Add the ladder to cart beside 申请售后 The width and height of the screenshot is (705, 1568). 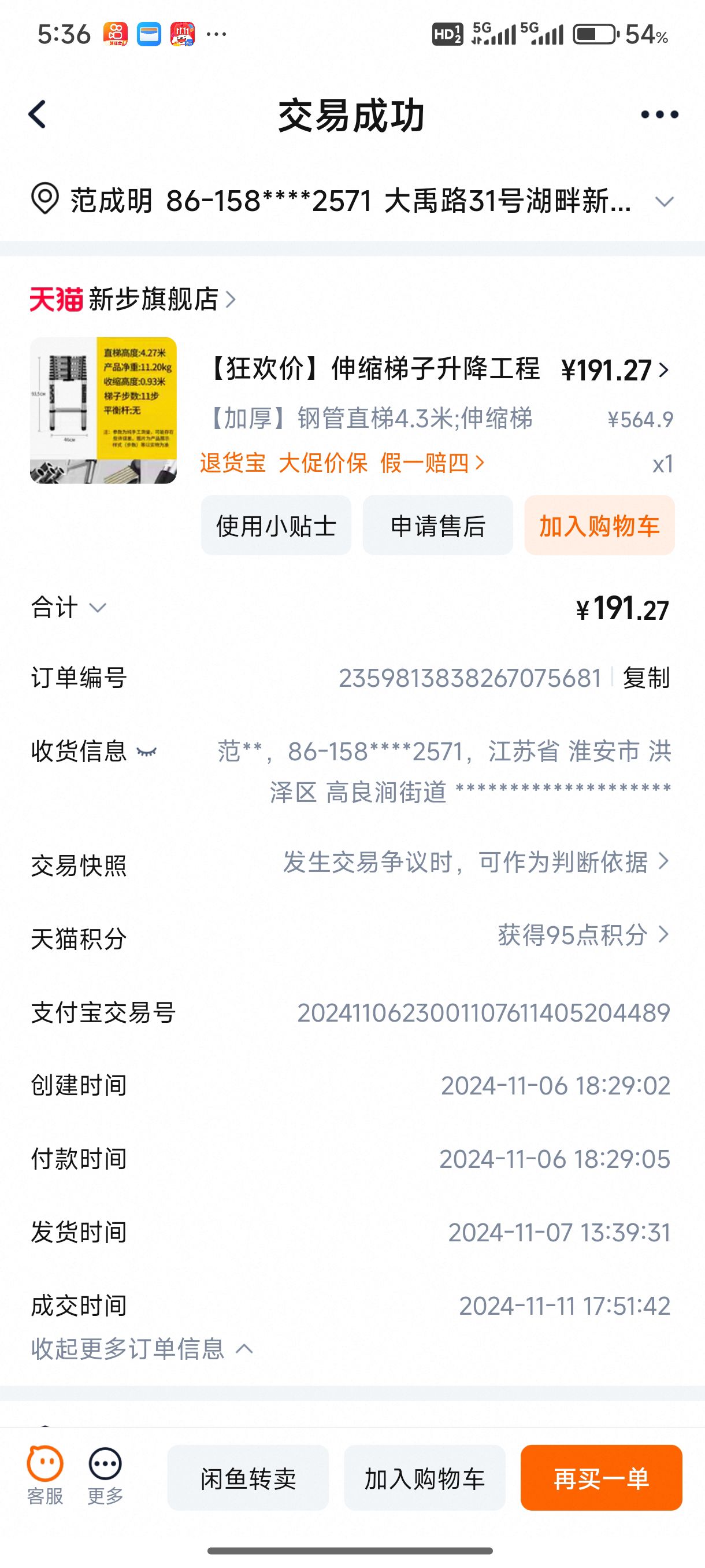tap(599, 526)
